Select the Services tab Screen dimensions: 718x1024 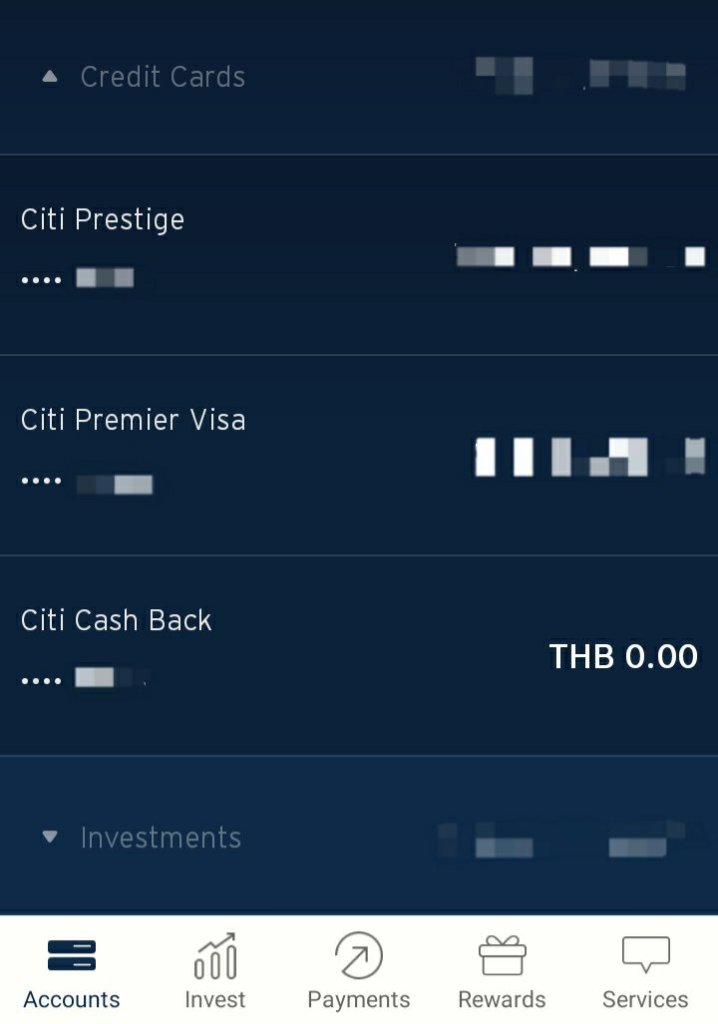click(645, 971)
